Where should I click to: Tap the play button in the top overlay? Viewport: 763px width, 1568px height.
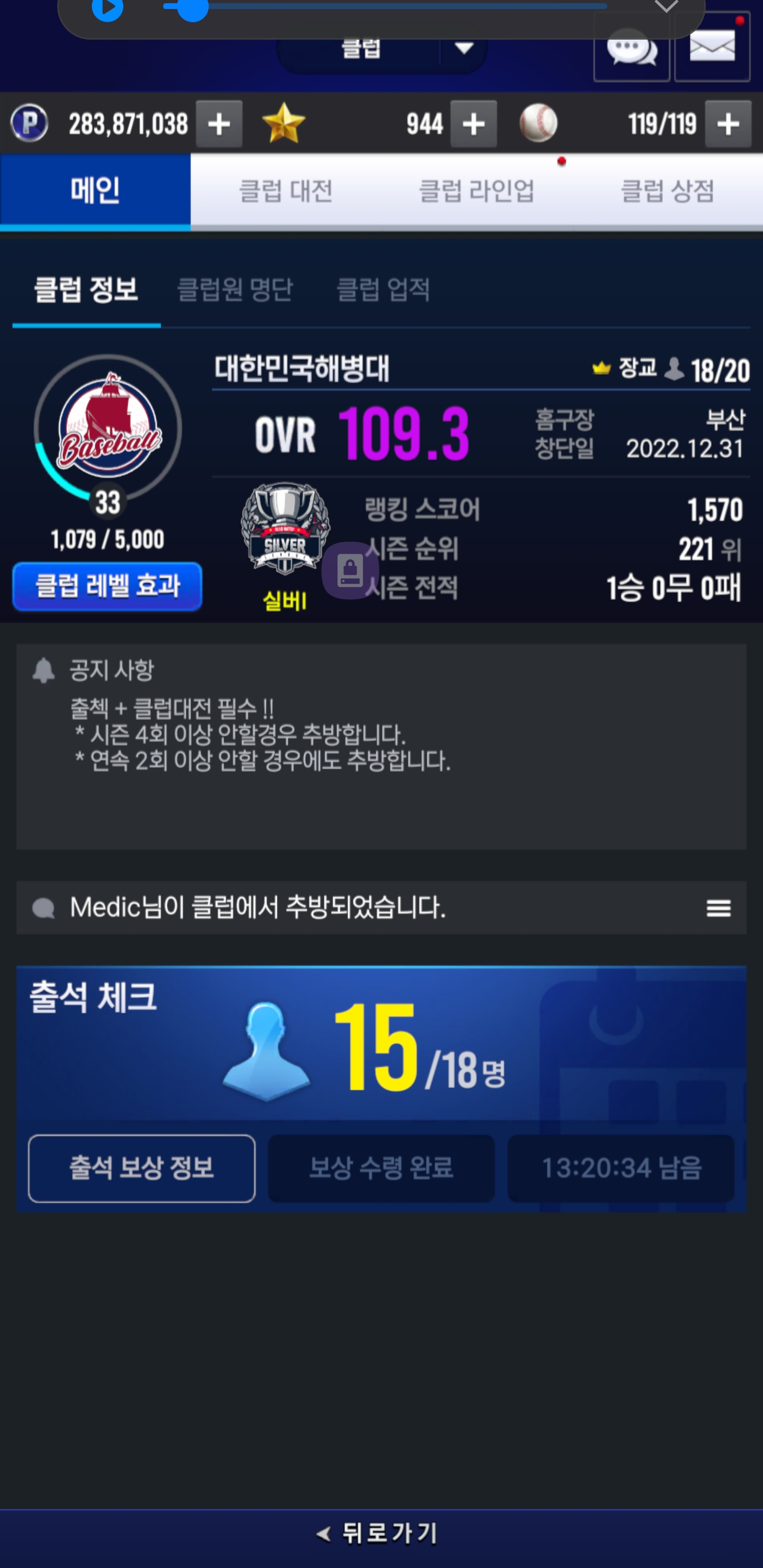pyautogui.click(x=107, y=8)
